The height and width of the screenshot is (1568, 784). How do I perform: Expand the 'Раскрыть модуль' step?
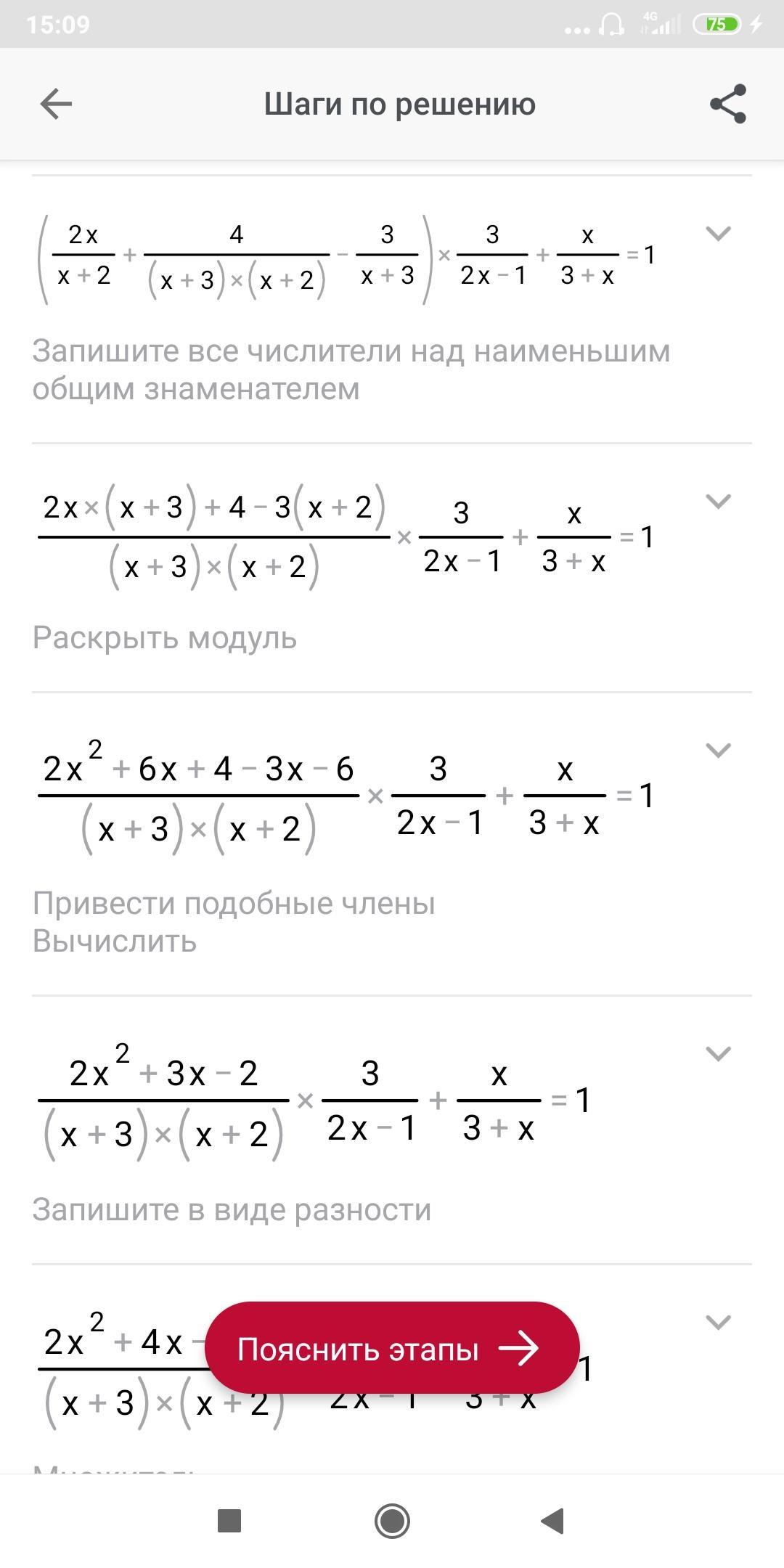coord(718,501)
